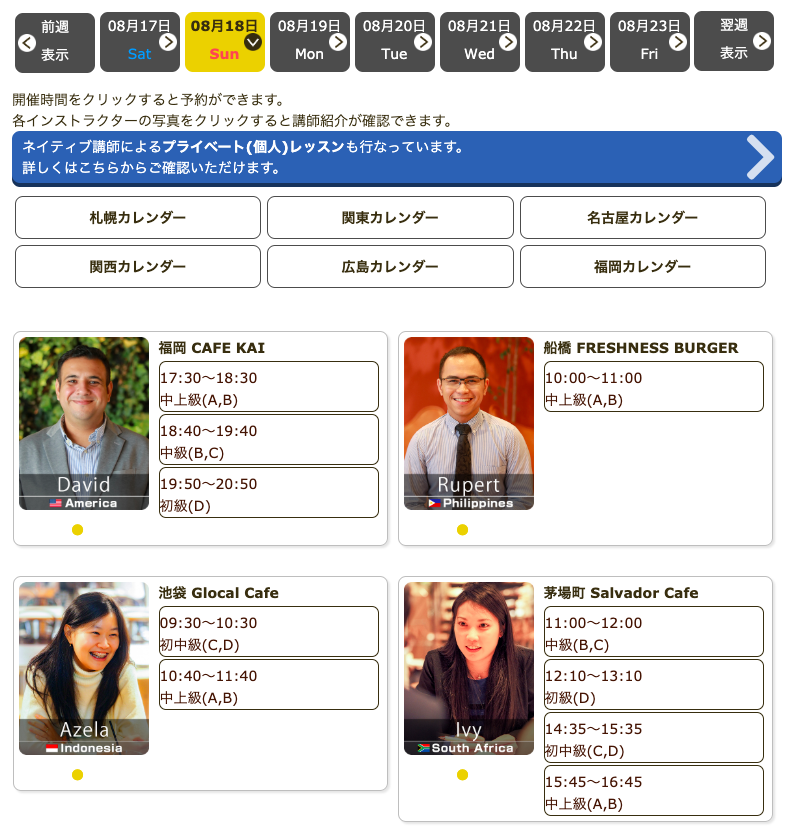View instructor David's profile photo

click(84, 423)
